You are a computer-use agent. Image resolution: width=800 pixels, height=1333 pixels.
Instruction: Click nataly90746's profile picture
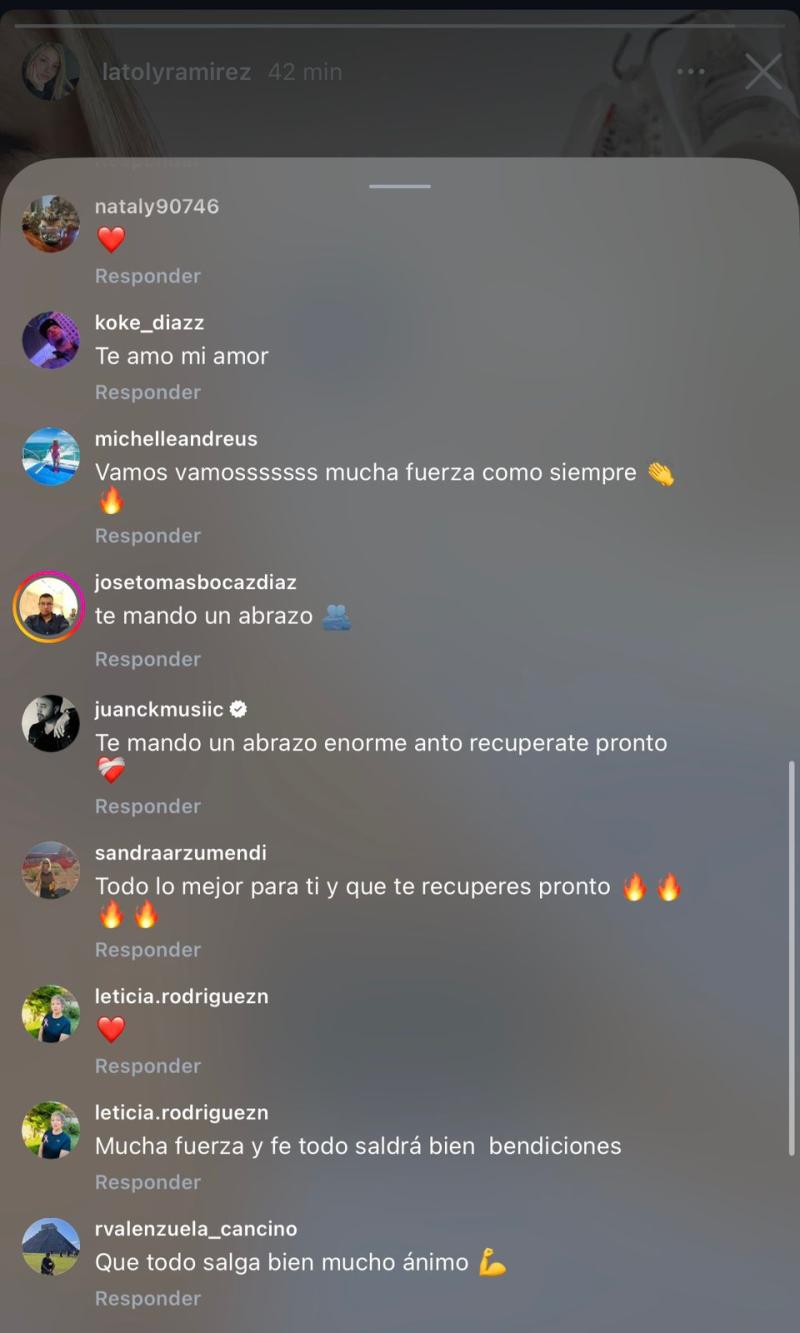click(50, 224)
